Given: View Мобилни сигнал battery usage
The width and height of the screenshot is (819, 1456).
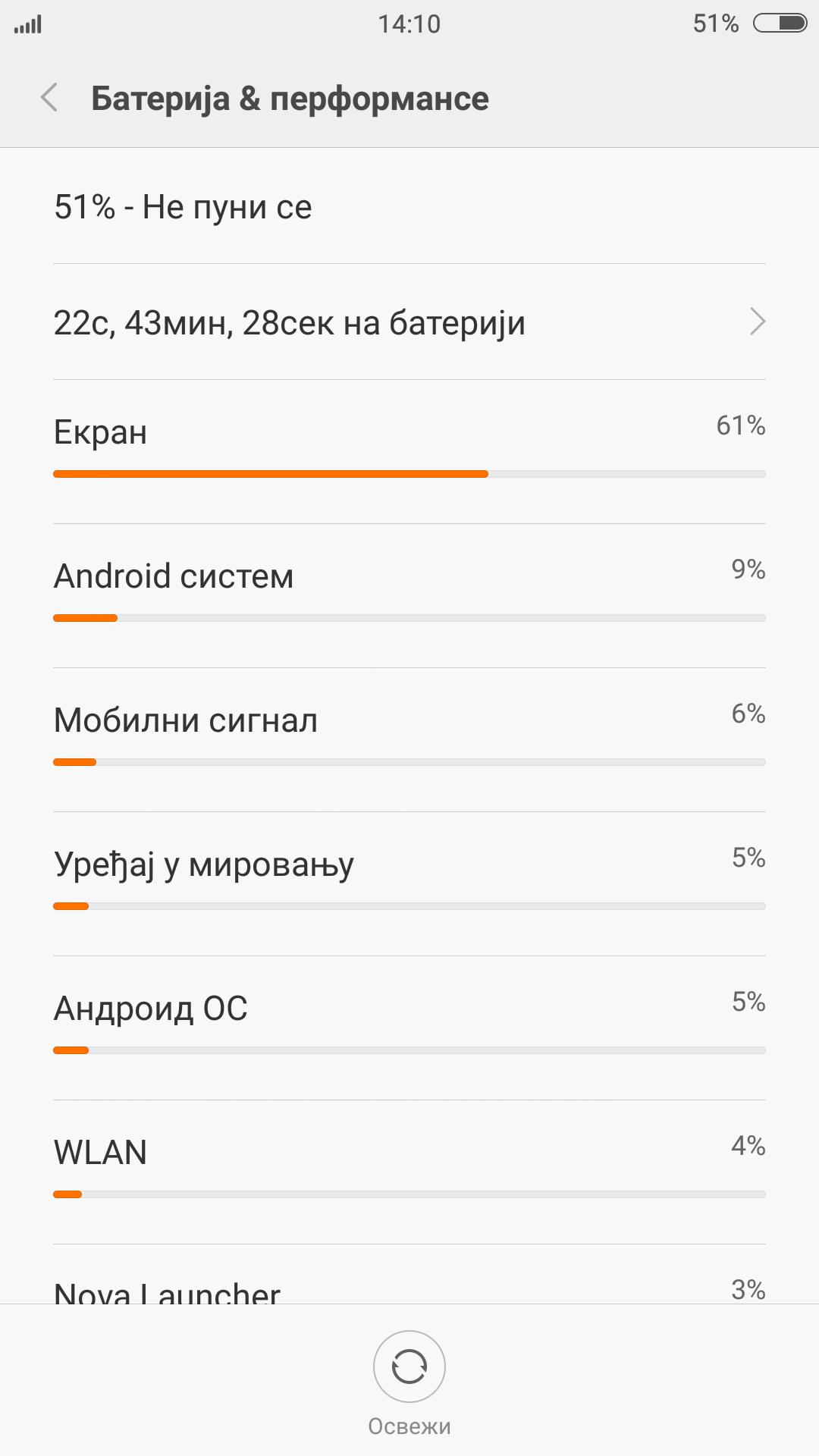Looking at the screenshot, I should [x=409, y=740].
